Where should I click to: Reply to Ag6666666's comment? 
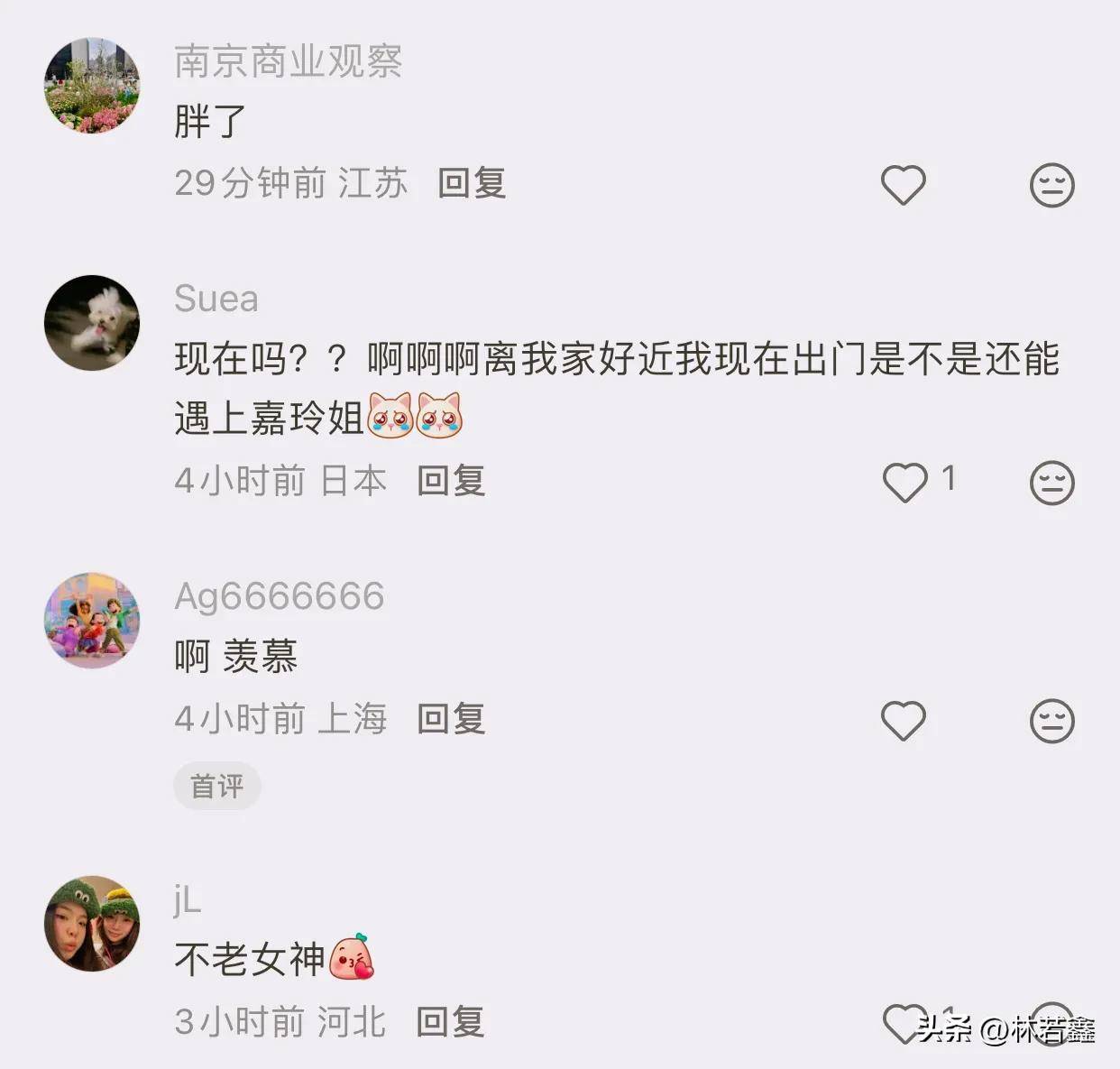(451, 719)
